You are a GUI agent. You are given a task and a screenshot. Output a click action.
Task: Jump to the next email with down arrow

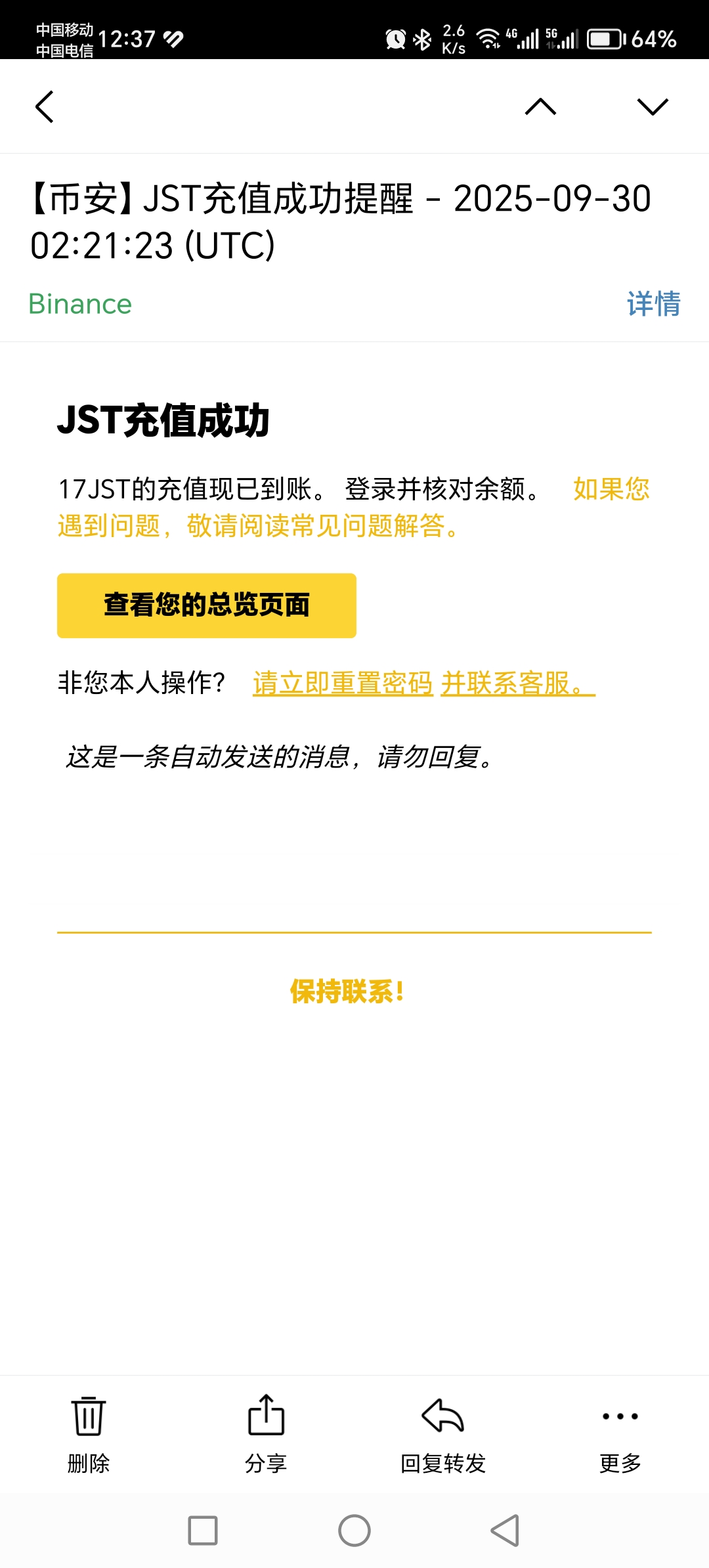[653, 106]
